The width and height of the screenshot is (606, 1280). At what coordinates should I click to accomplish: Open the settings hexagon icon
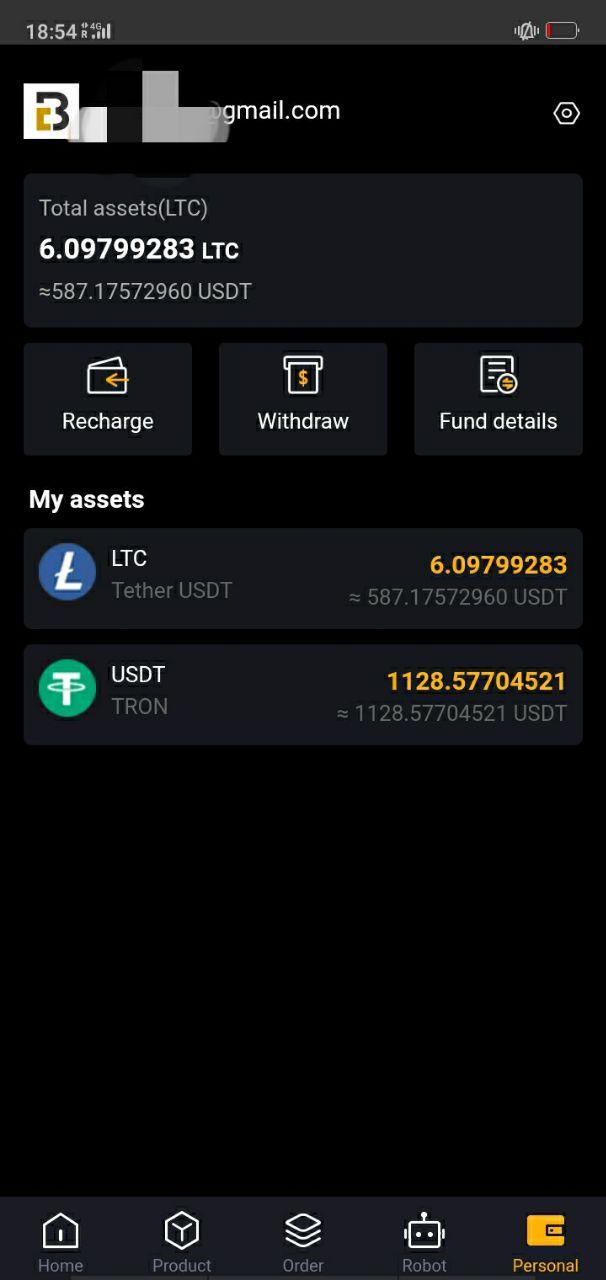click(x=566, y=113)
